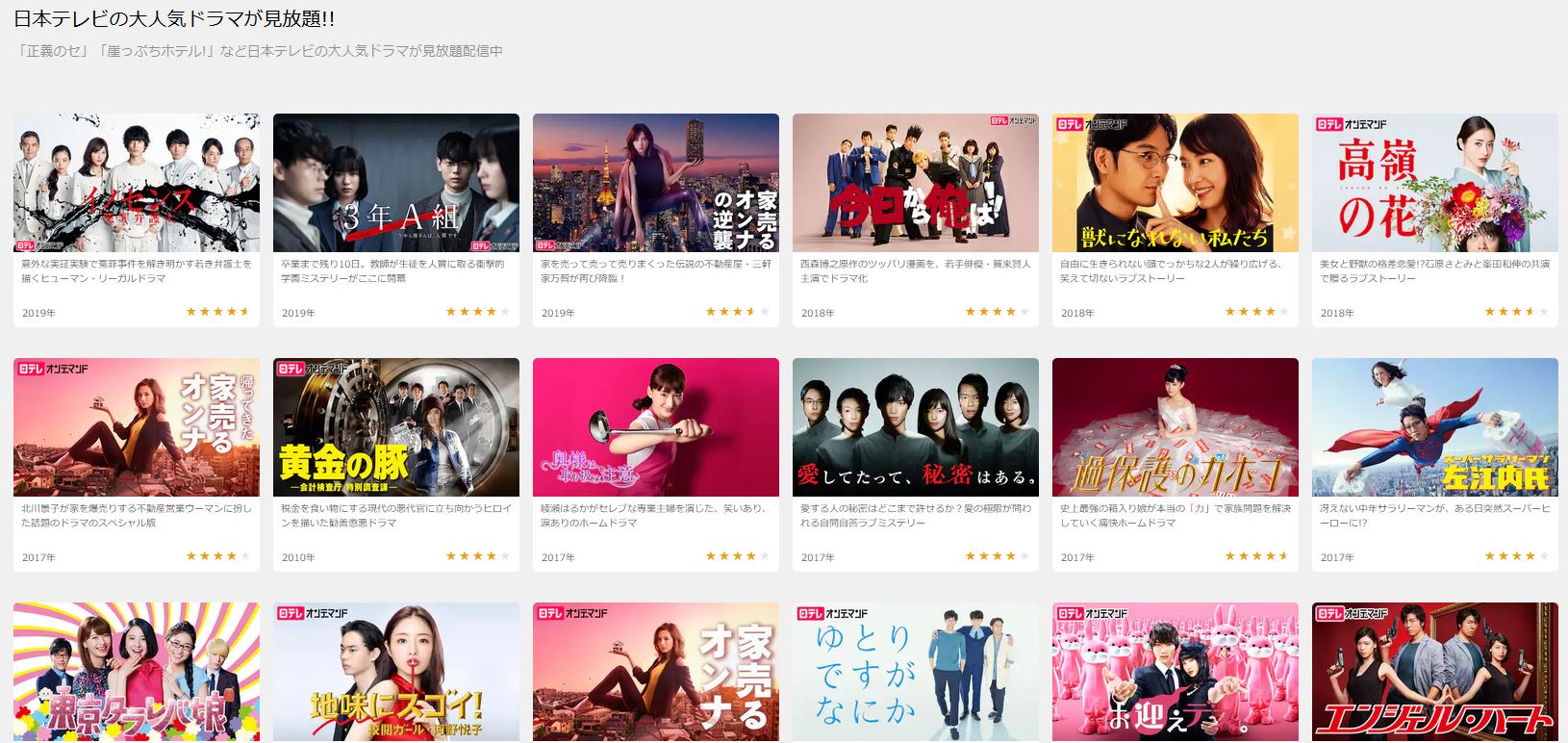This screenshot has height=743, width=1568.
Task: Open the 東京タラレバ娘 drama tile
Action: point(137,672)
